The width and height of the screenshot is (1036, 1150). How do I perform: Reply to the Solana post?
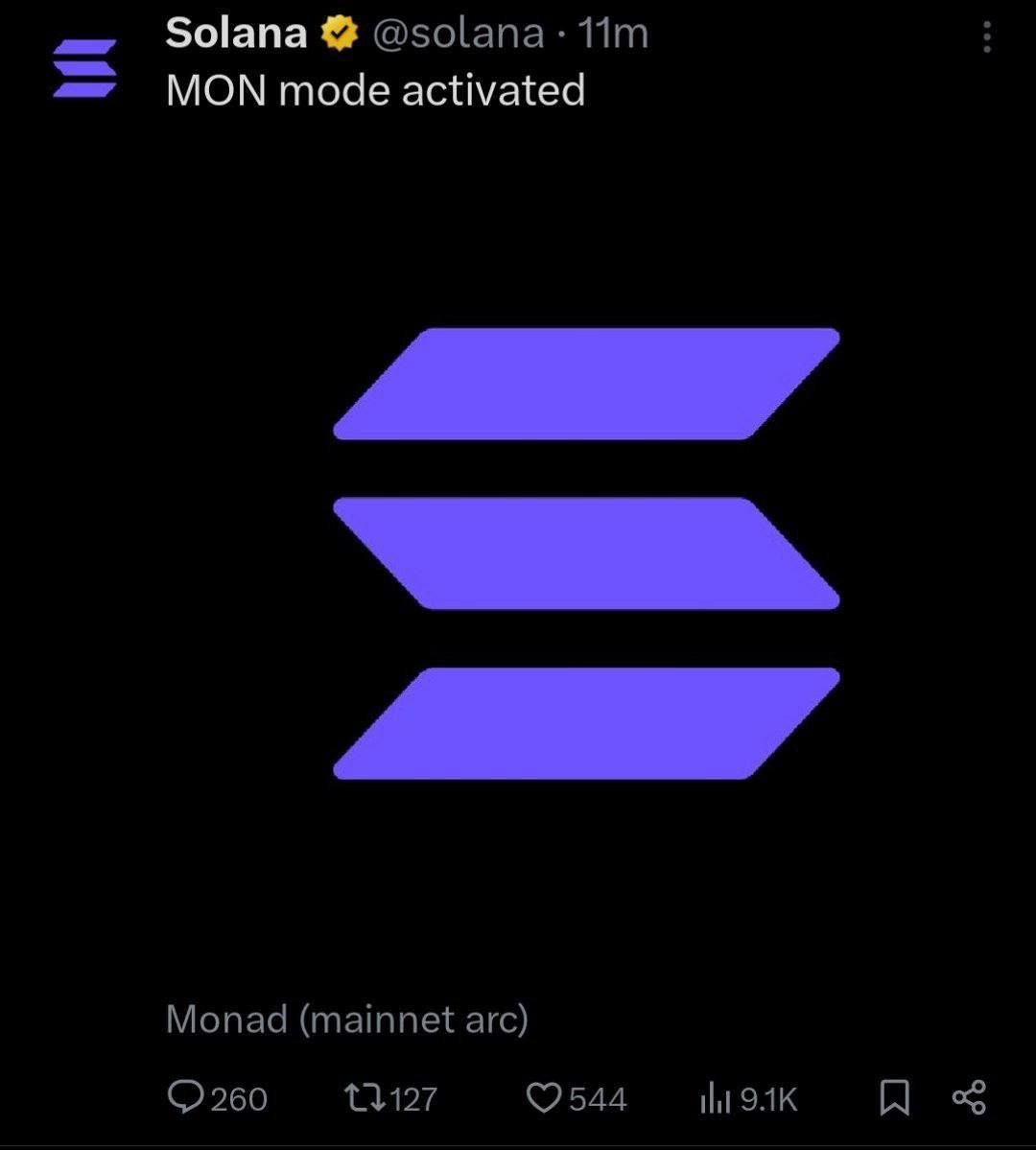(x=184, y=1096)
